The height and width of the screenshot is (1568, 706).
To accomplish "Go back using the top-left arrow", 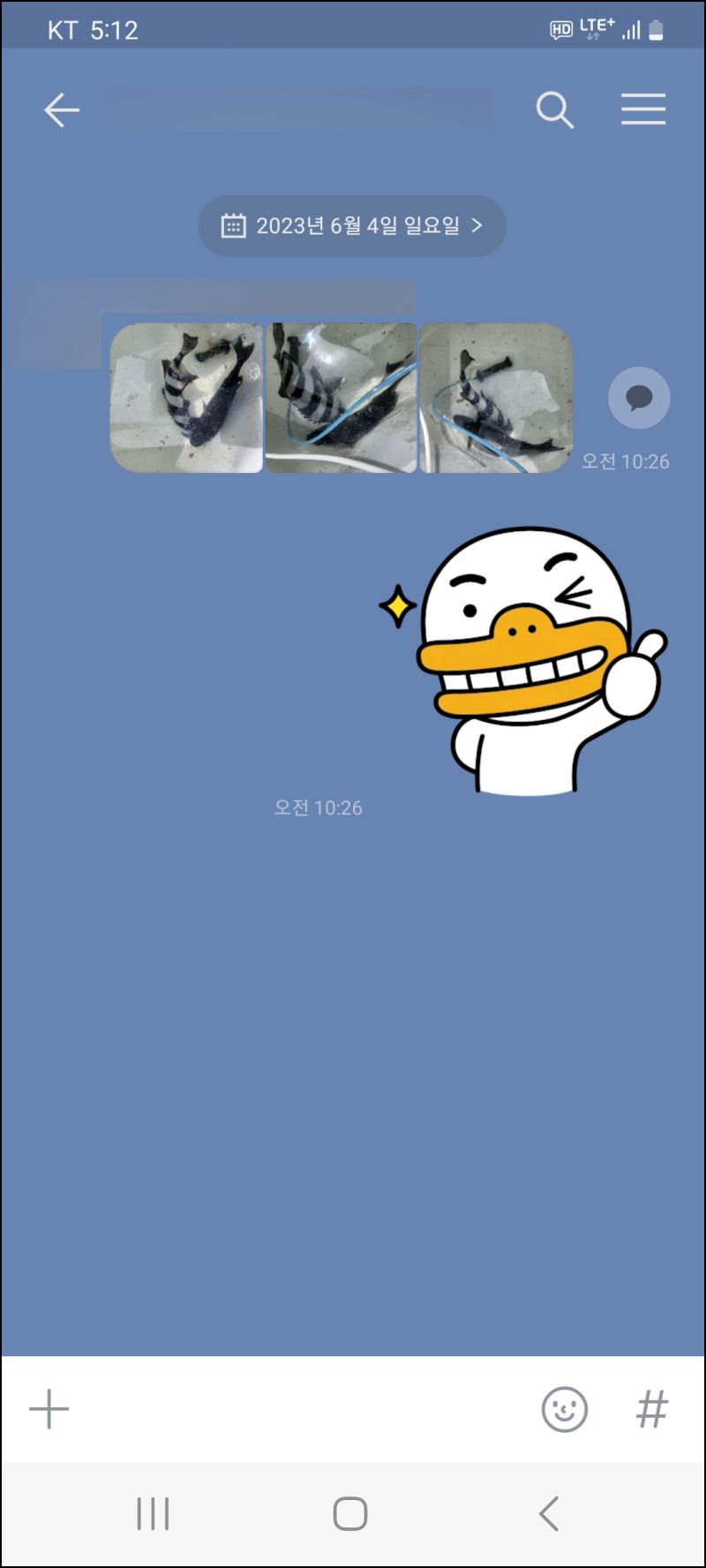I will (x=62, y=110).
